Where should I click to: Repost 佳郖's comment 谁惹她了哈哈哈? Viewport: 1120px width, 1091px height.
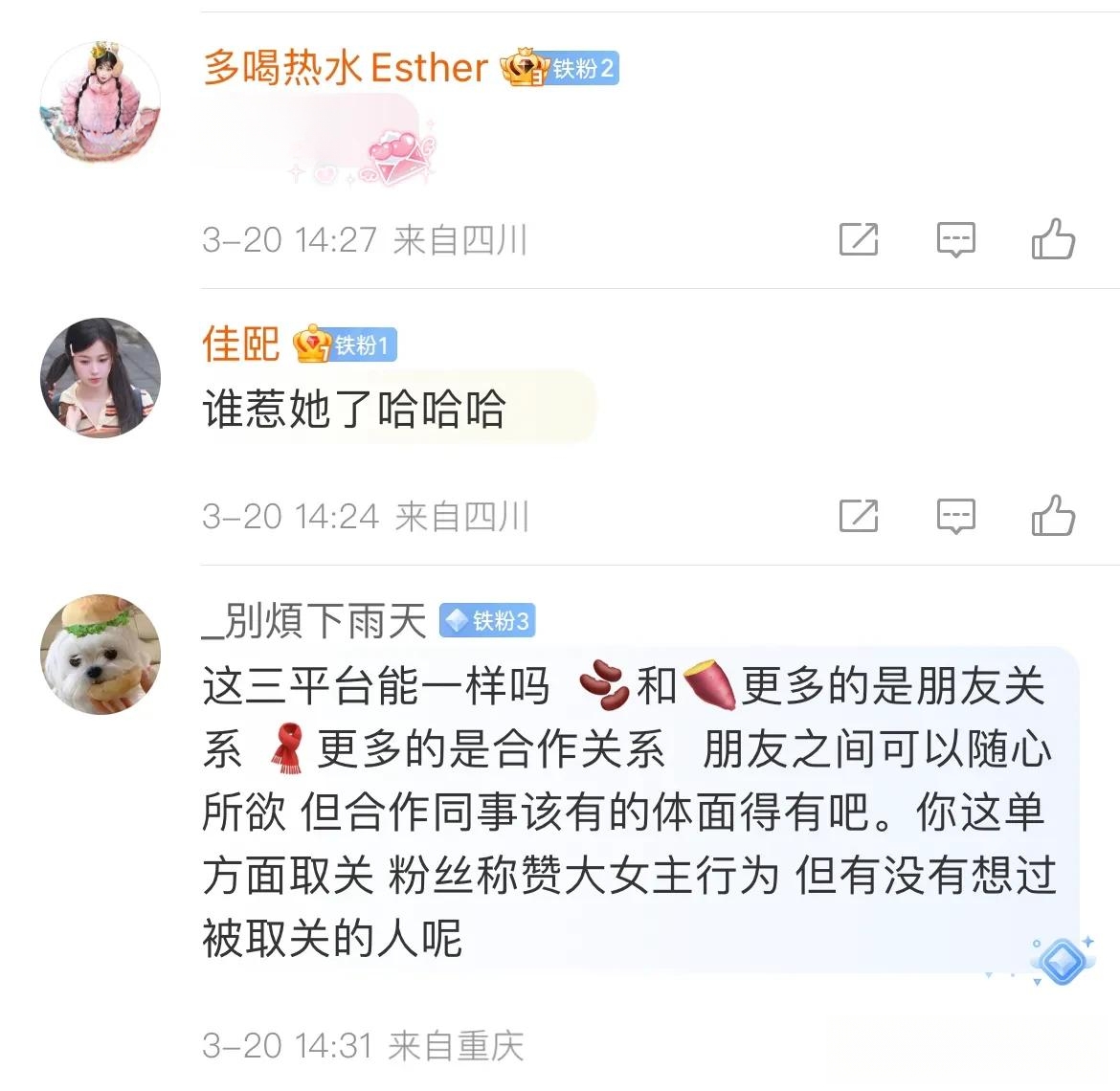pos(858,516)
